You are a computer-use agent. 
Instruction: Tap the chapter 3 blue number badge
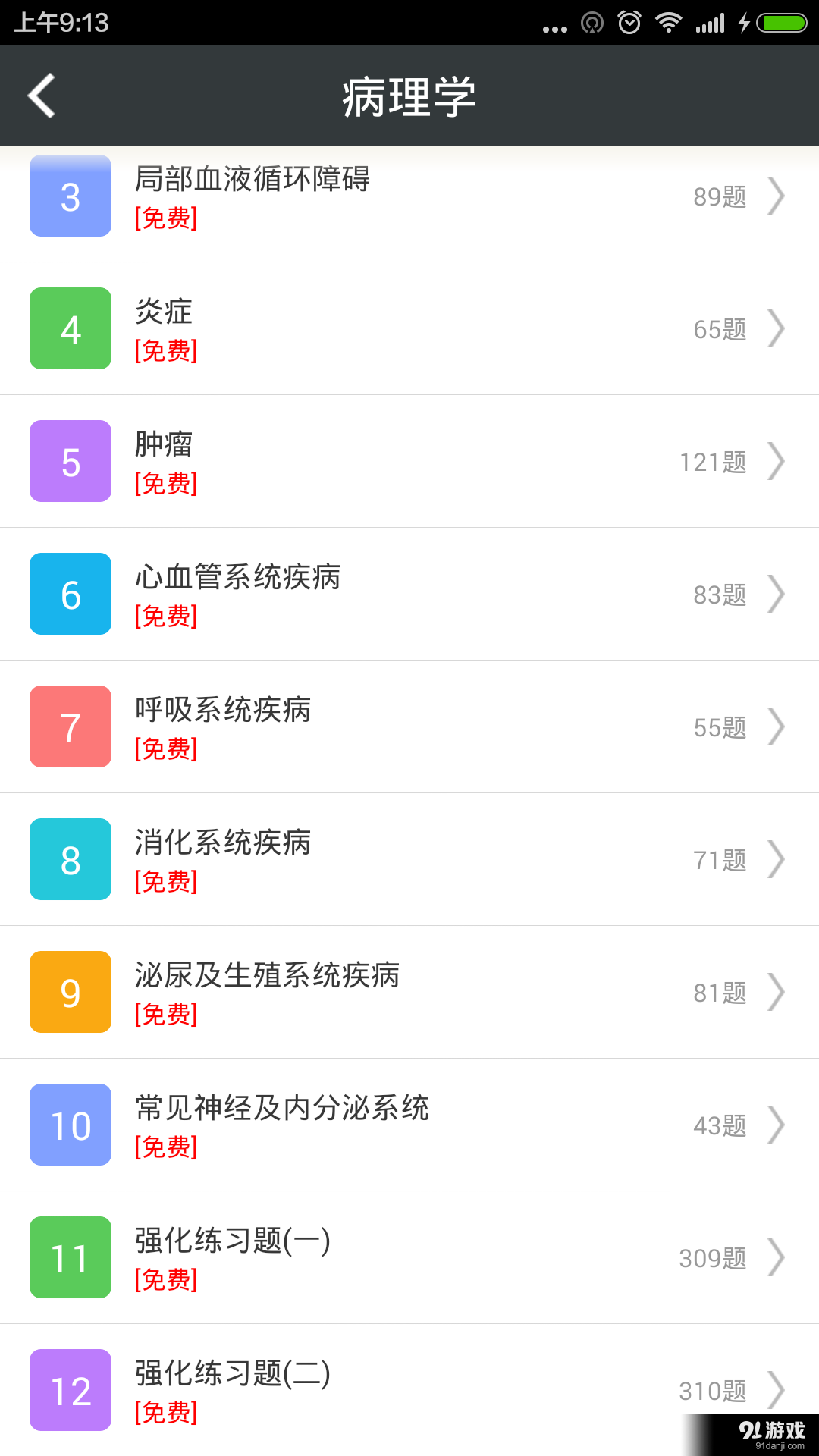[70, 196]
